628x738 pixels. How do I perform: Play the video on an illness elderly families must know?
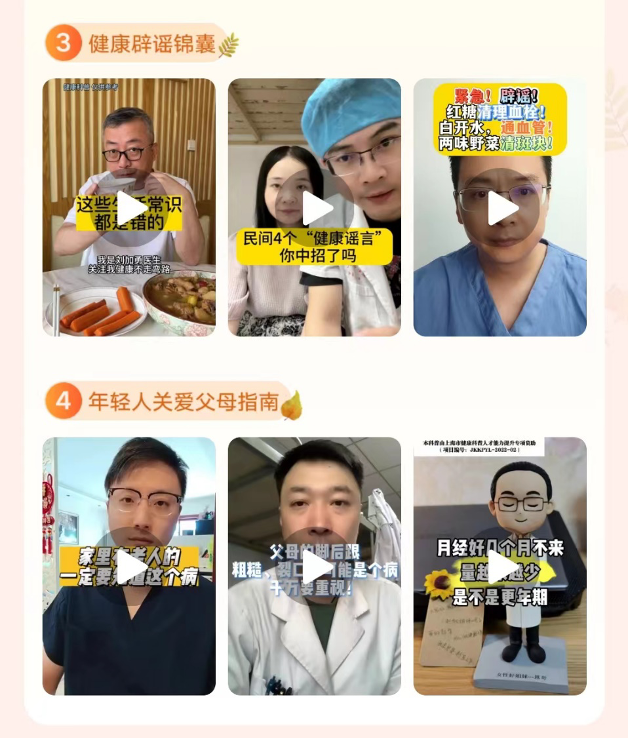coord(130,566)
